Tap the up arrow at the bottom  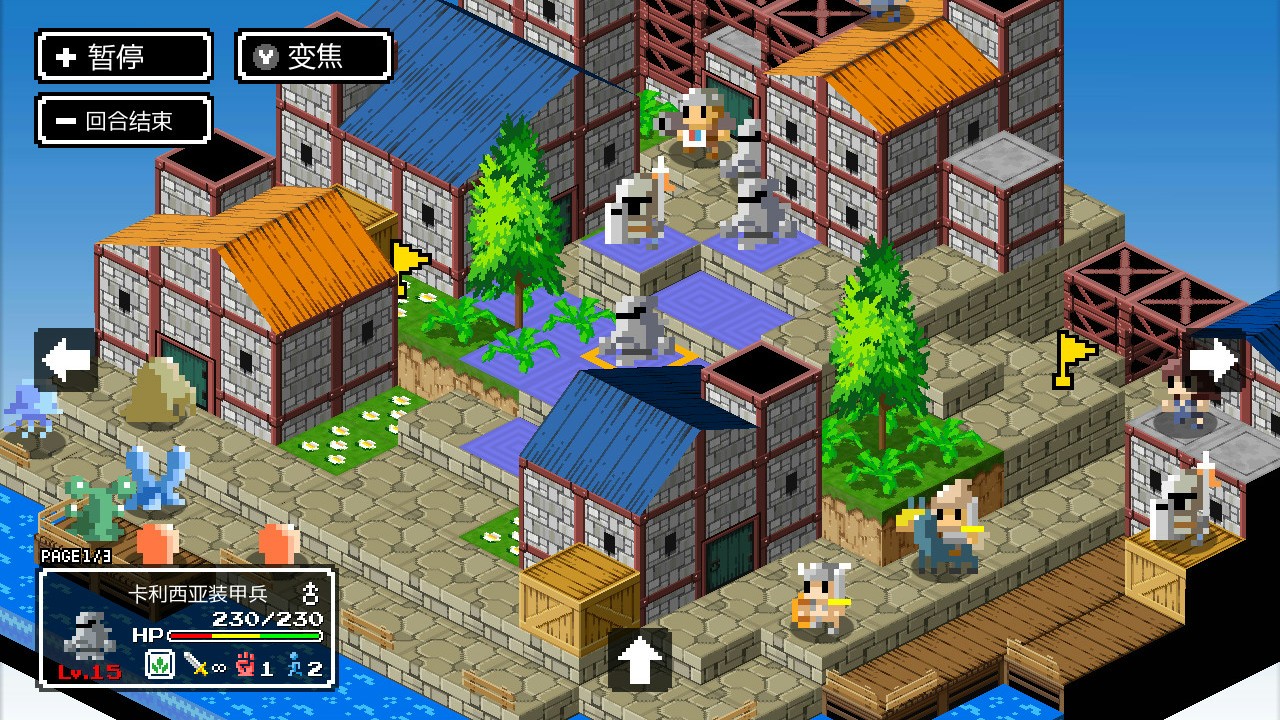640,660
